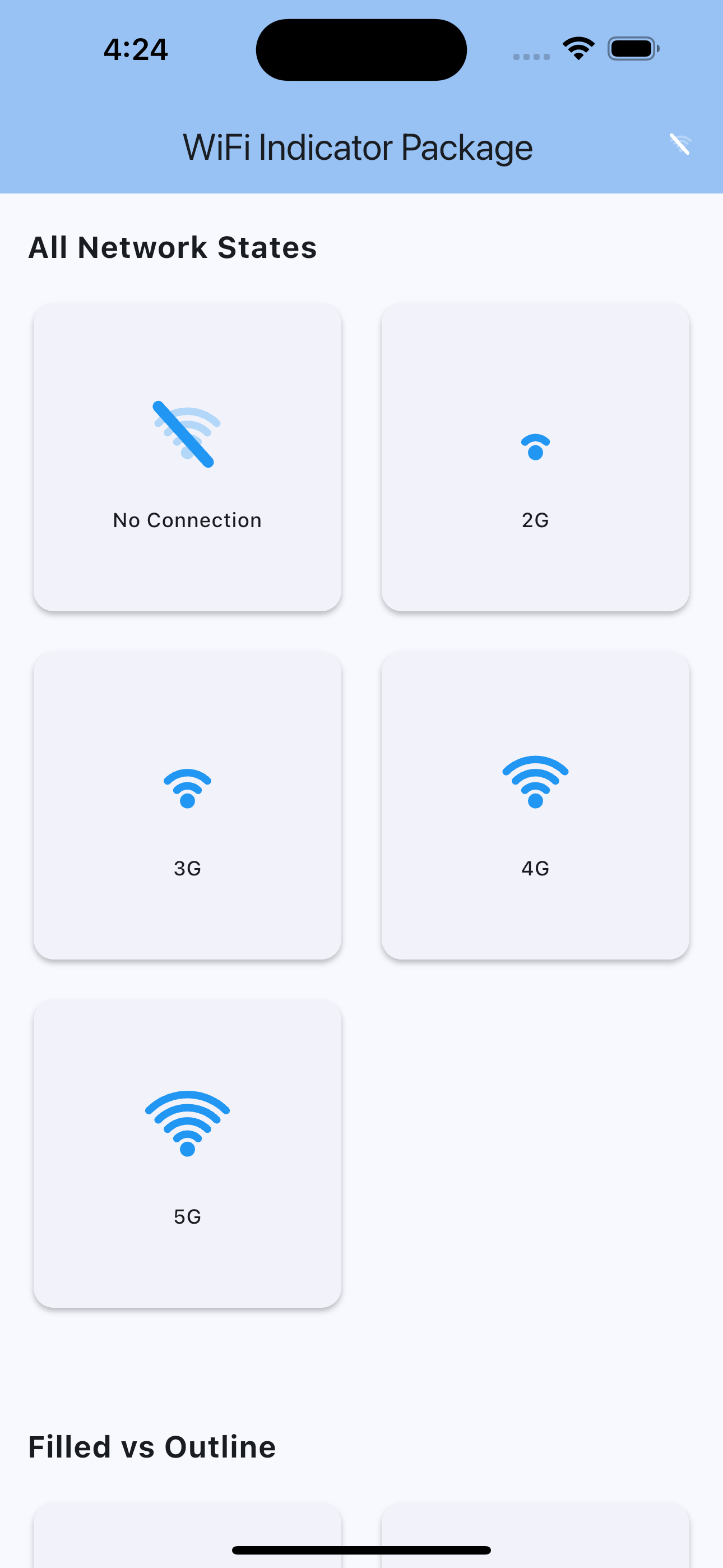Tap the wifi-off icon in the app bar
Screen dimensions: 723x1568
[680, 145]
